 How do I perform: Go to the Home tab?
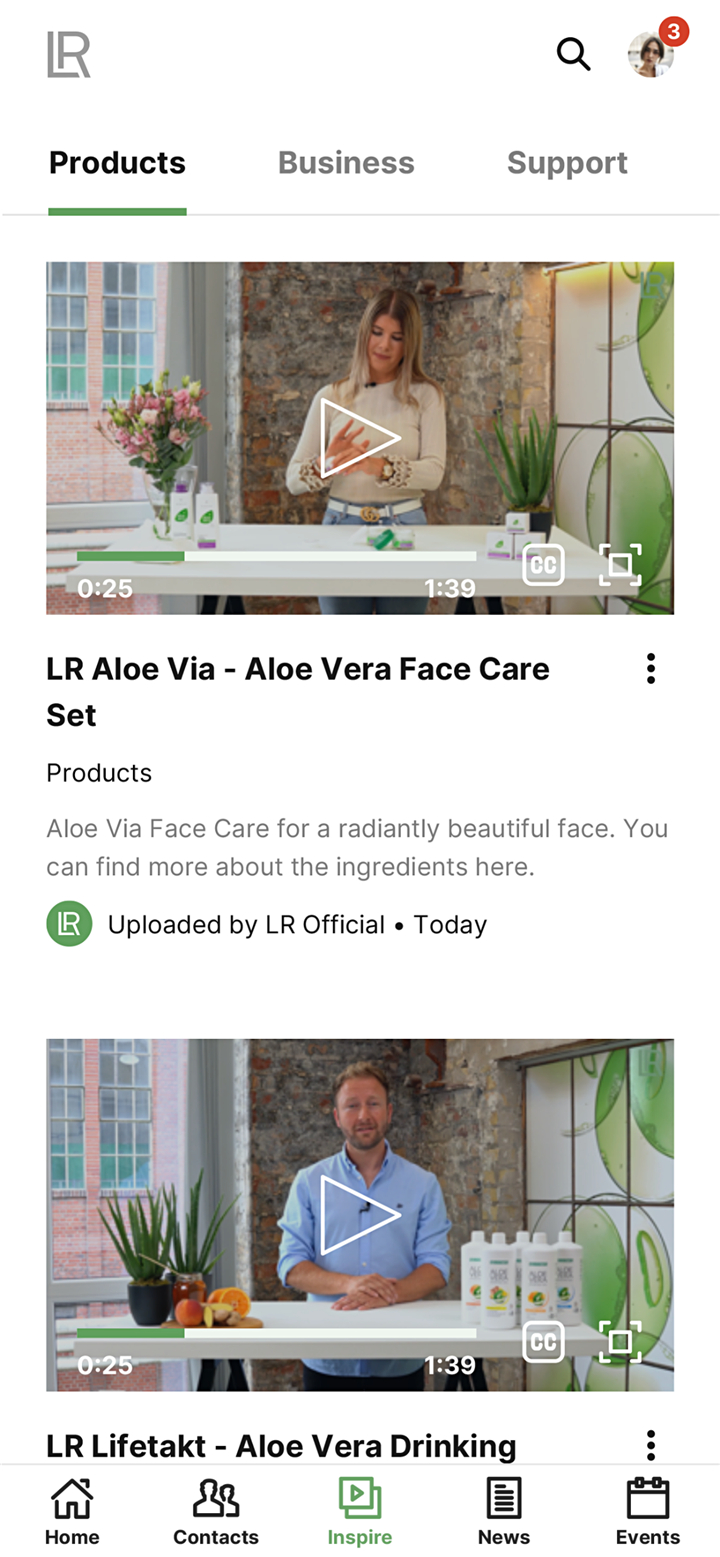point(72,1513)
